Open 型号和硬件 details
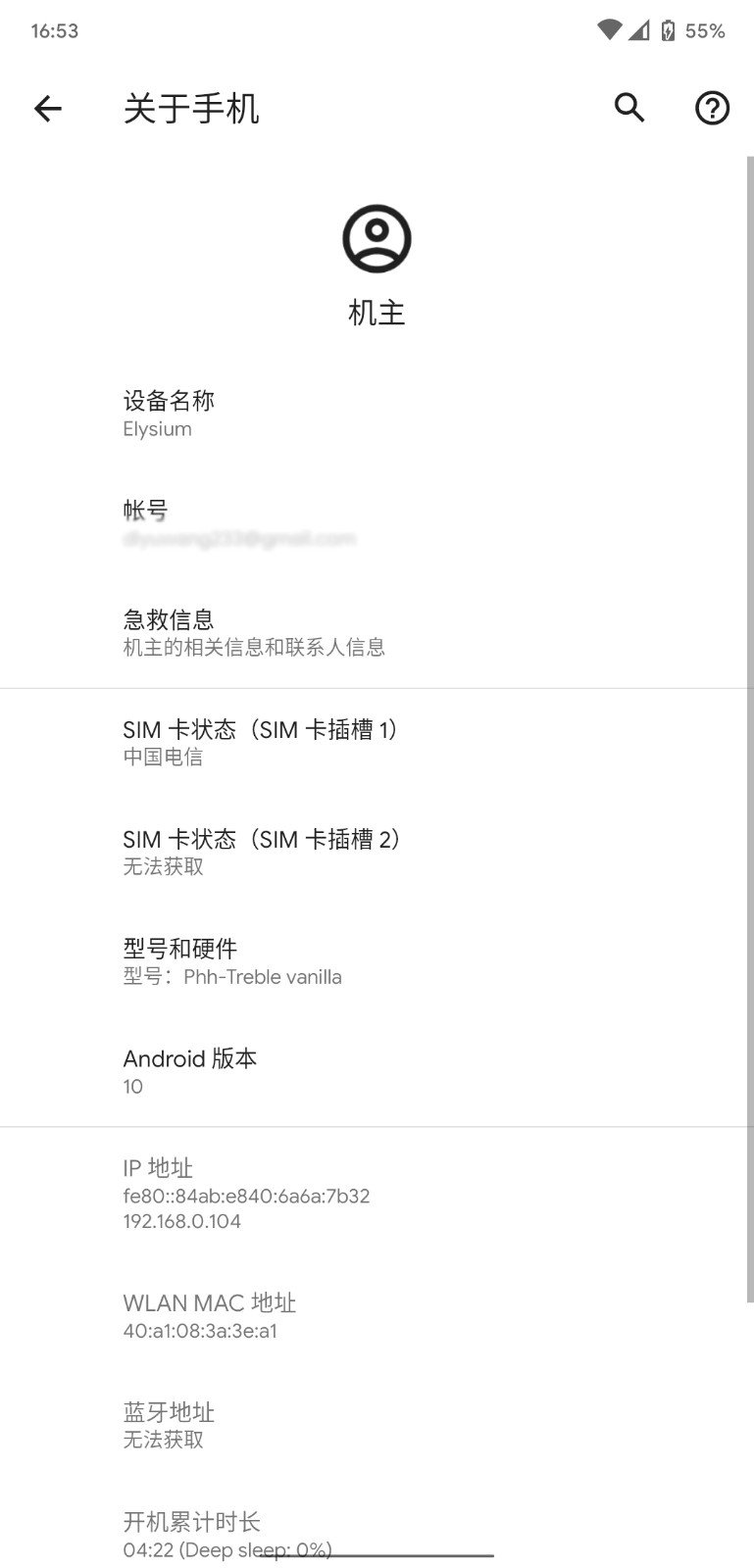This screenshot has height=1568, width=754. coord(377,962)
